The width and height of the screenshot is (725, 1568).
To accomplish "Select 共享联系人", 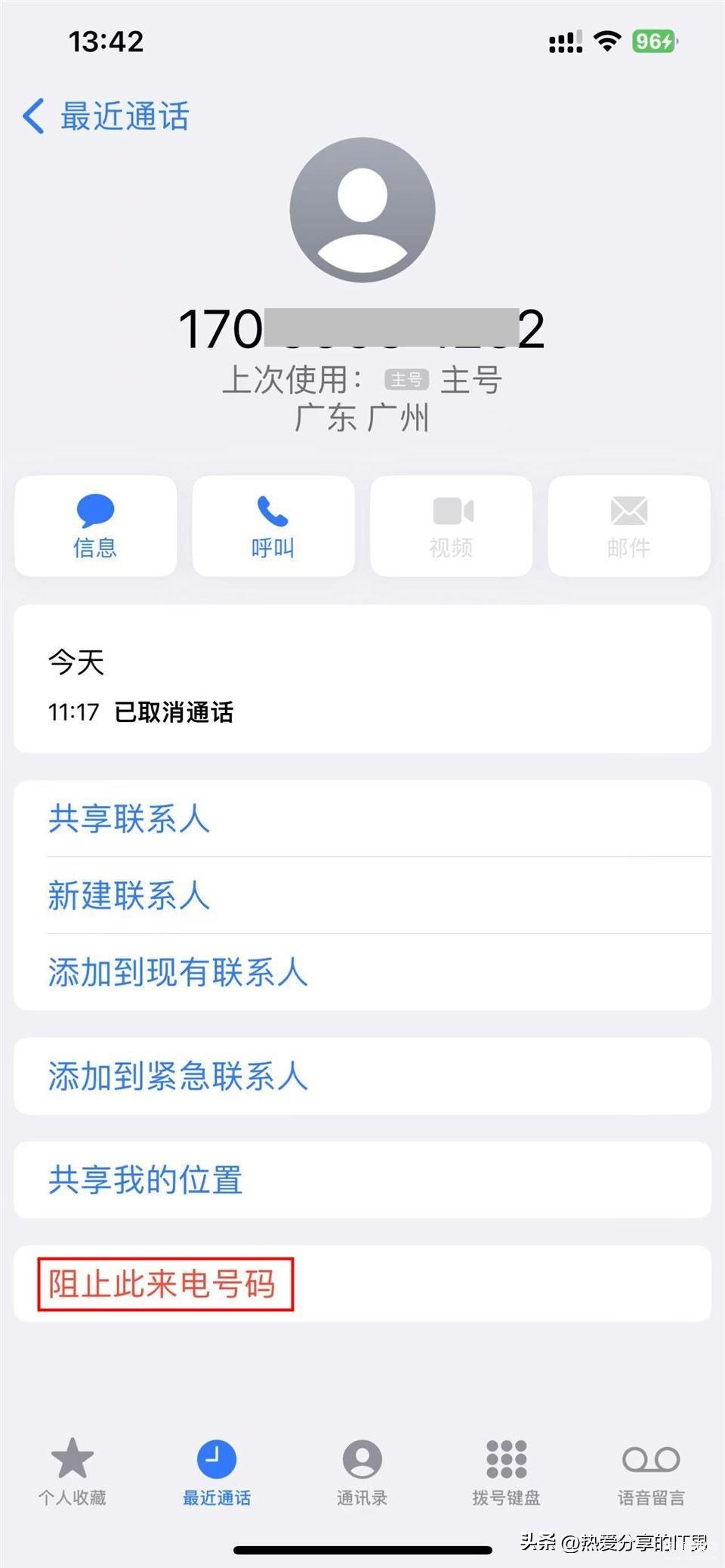I will (129, 819).
